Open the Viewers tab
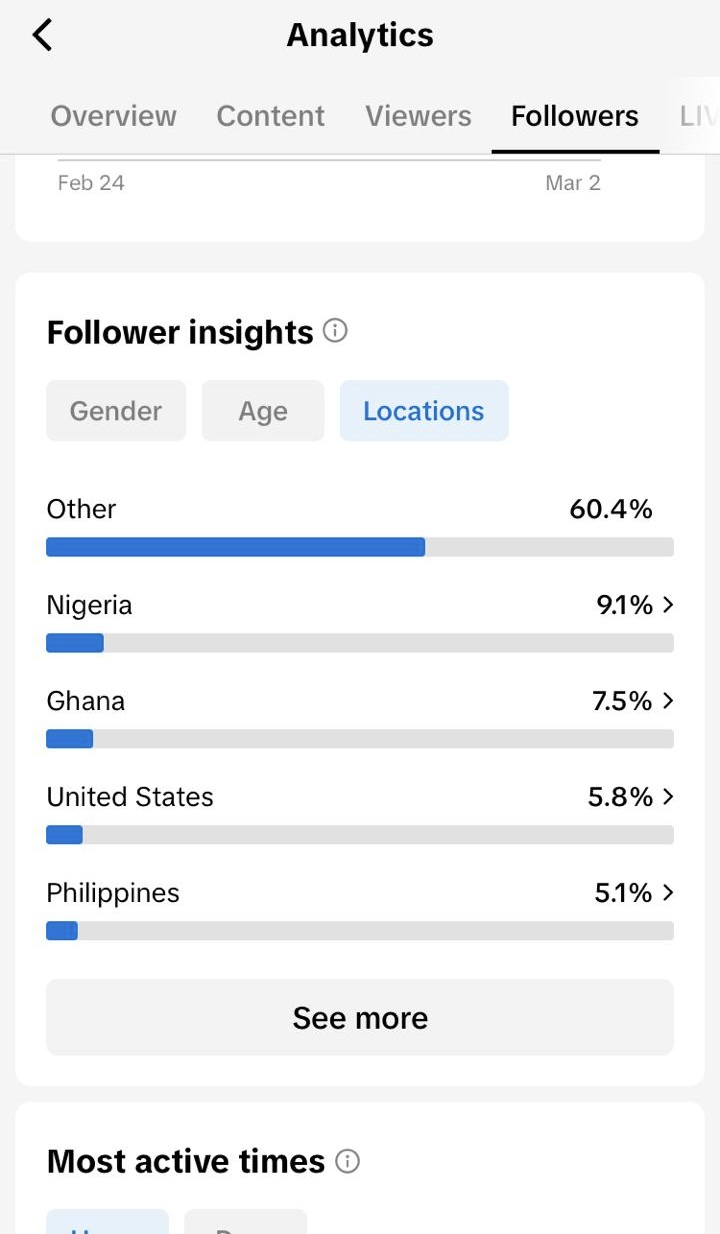The height and width of the screenshot is (1234, 720). [418, 116]
